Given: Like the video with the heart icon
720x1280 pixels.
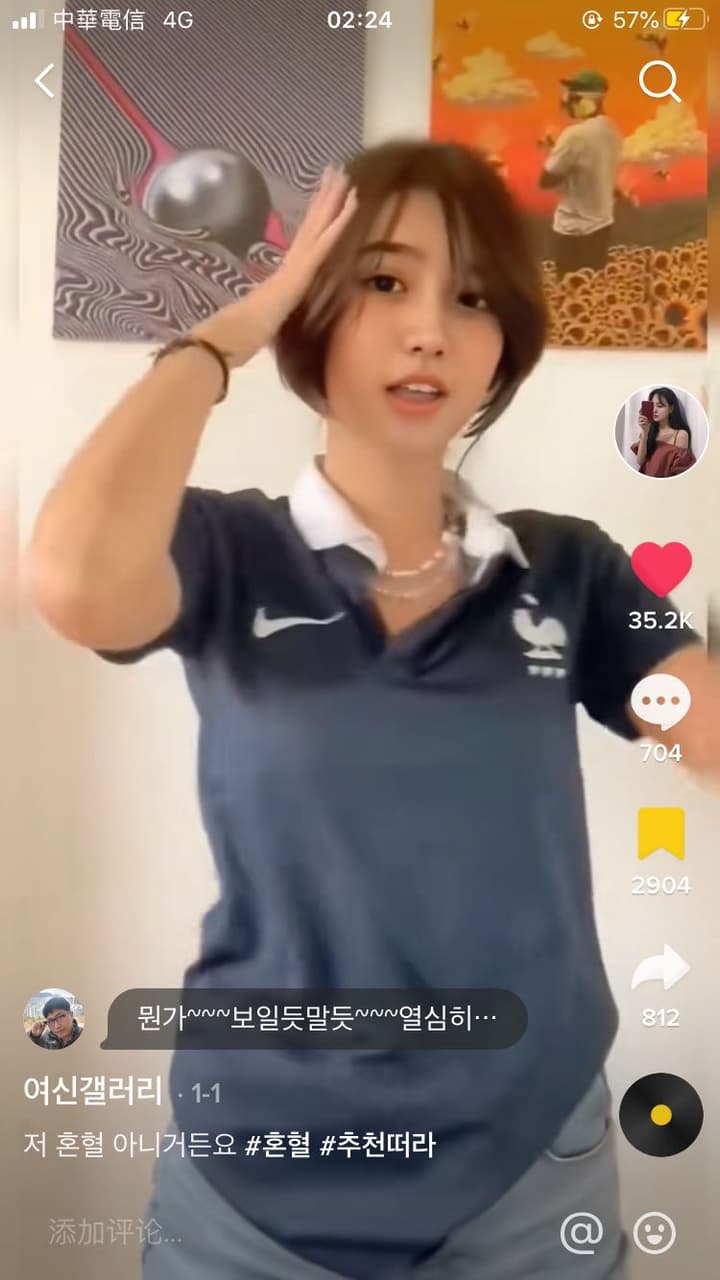Looking at the screenshot, I should click(661, 569).
